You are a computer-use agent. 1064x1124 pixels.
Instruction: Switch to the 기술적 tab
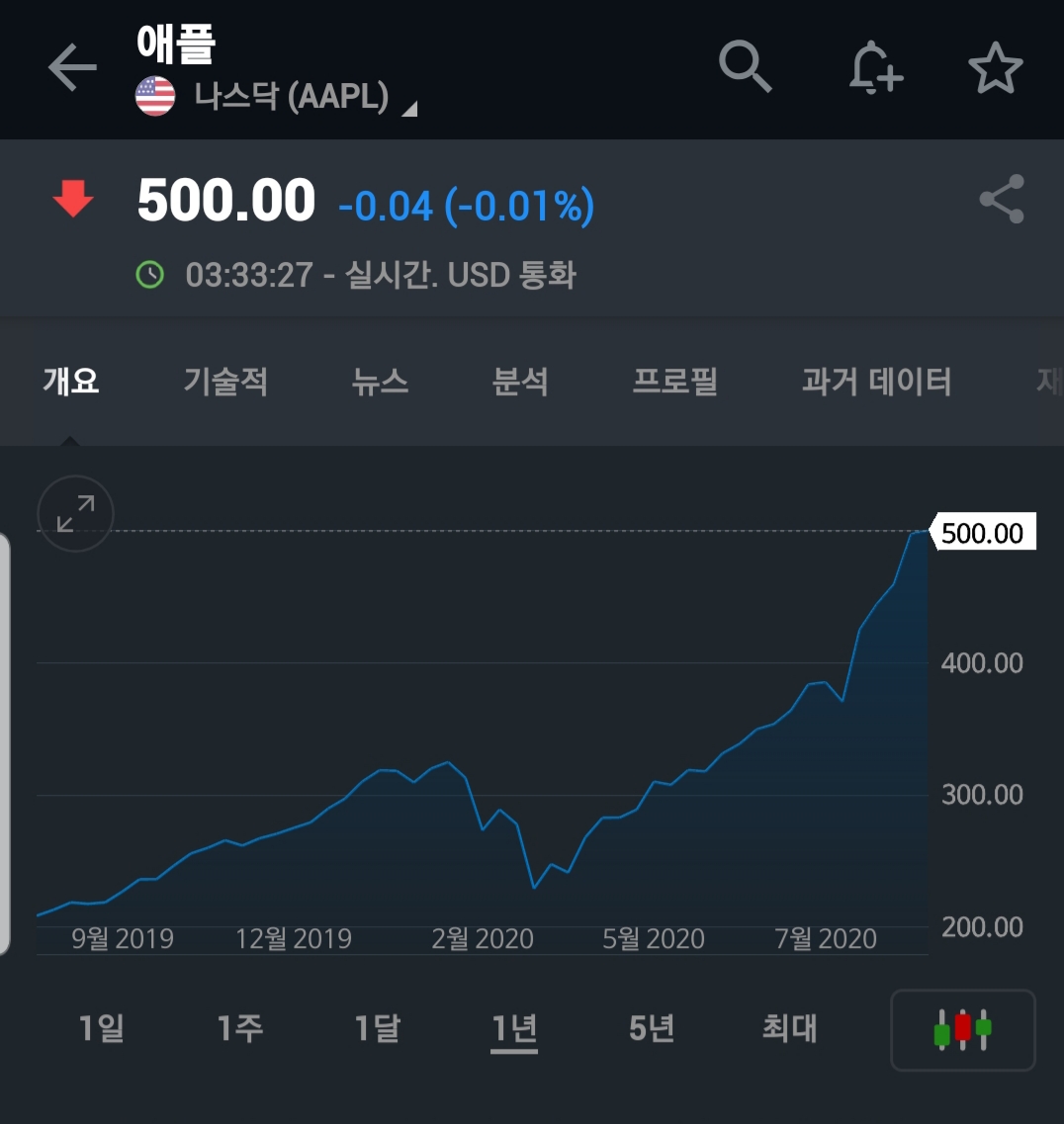pyautogui.click(x=225, y=381)
